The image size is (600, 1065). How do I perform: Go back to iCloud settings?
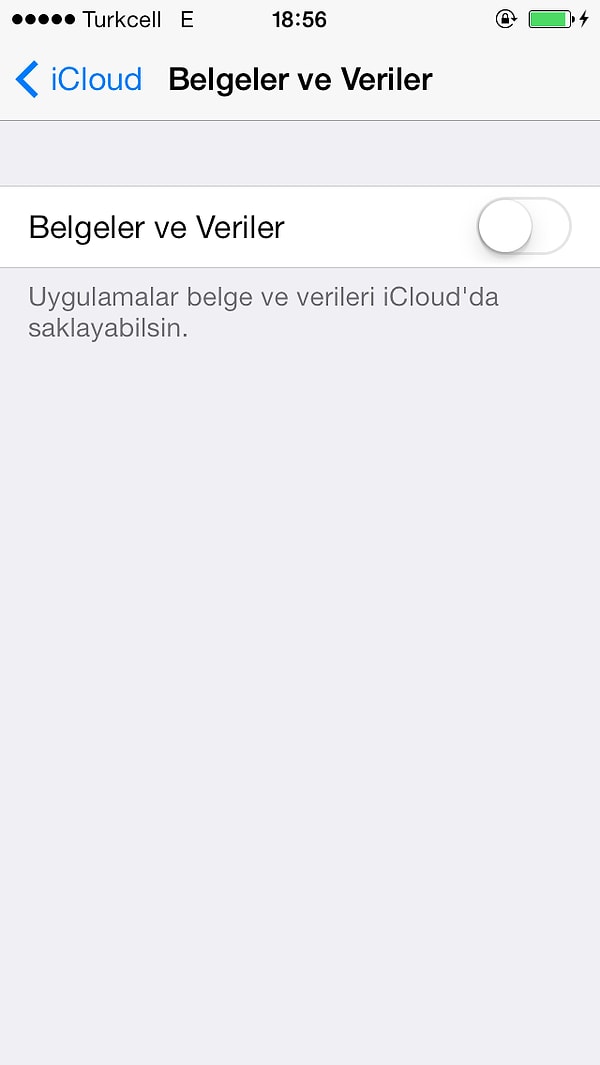click(79, 79)
